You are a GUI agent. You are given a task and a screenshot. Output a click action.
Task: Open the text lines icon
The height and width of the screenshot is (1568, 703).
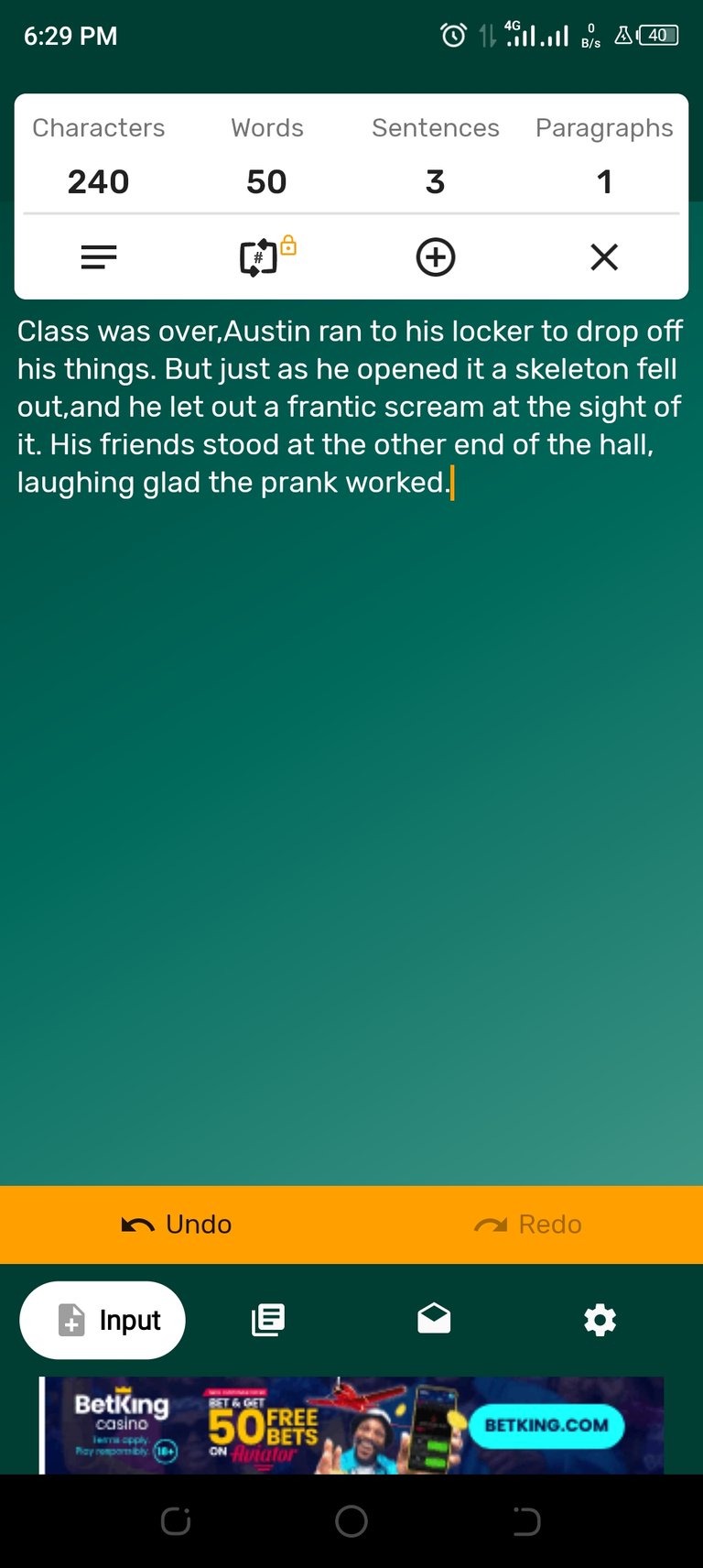99,257
